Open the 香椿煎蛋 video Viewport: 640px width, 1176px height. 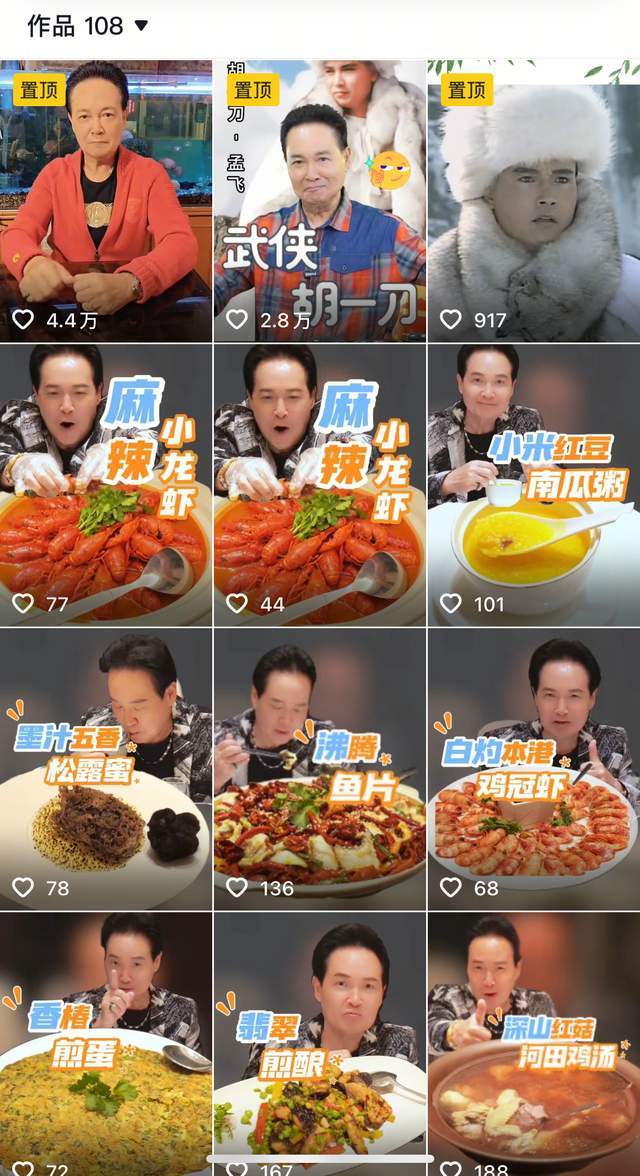point(106,1045)
